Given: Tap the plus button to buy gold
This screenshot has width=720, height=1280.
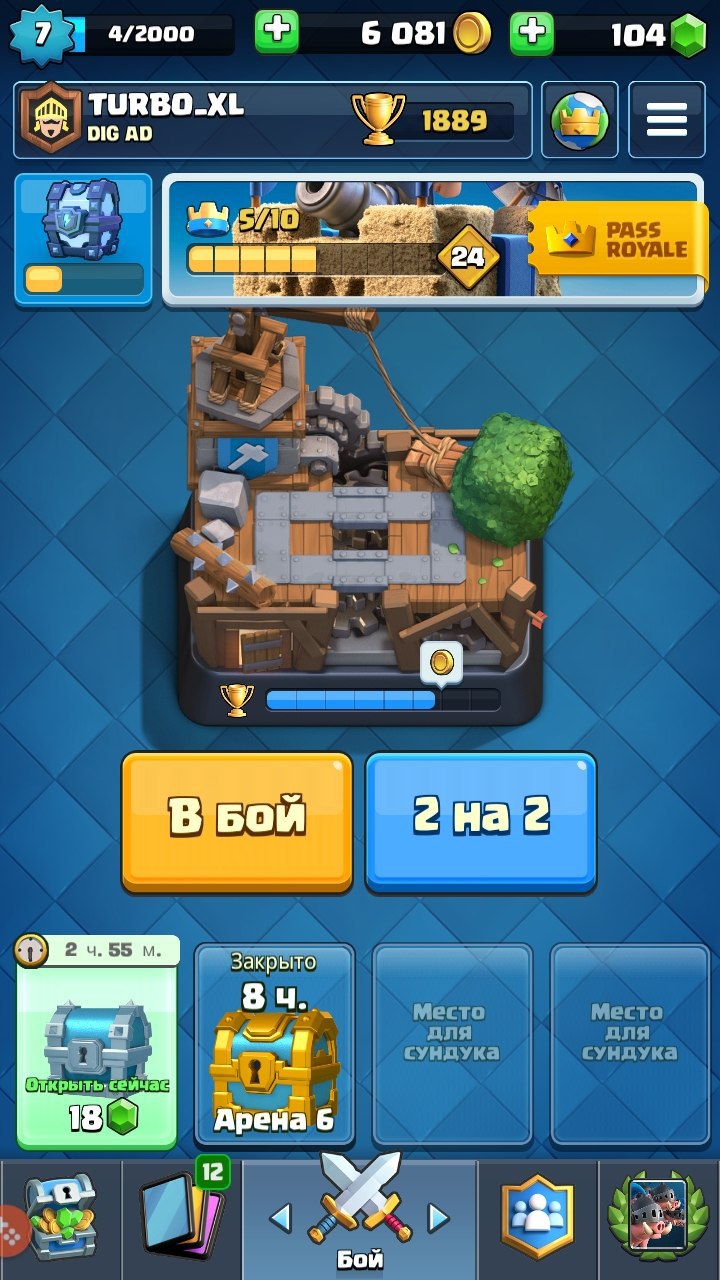Looking at the screenshot, I should coord(277,34).
